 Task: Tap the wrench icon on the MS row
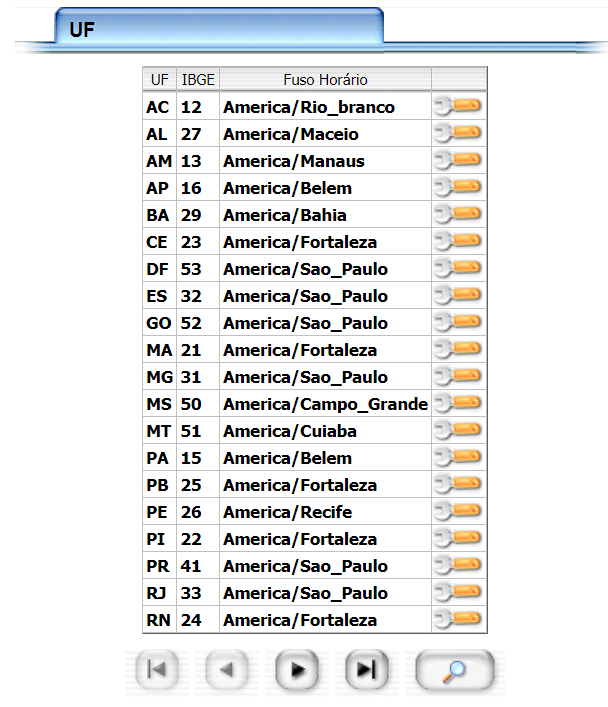point(458,404)
